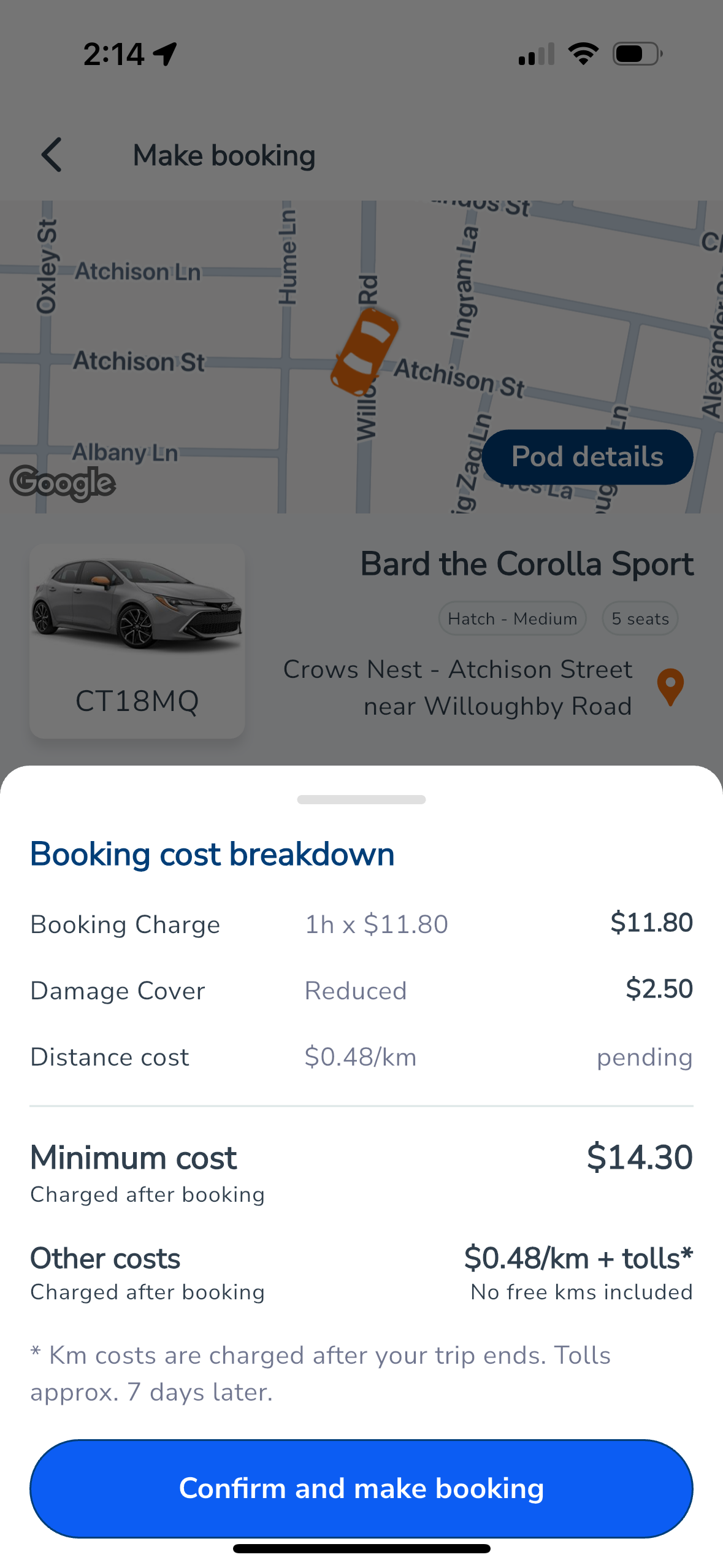Select the 5 seats capacity tag
The width and height of the screenshot is (723, 1568).
[640, 618]
